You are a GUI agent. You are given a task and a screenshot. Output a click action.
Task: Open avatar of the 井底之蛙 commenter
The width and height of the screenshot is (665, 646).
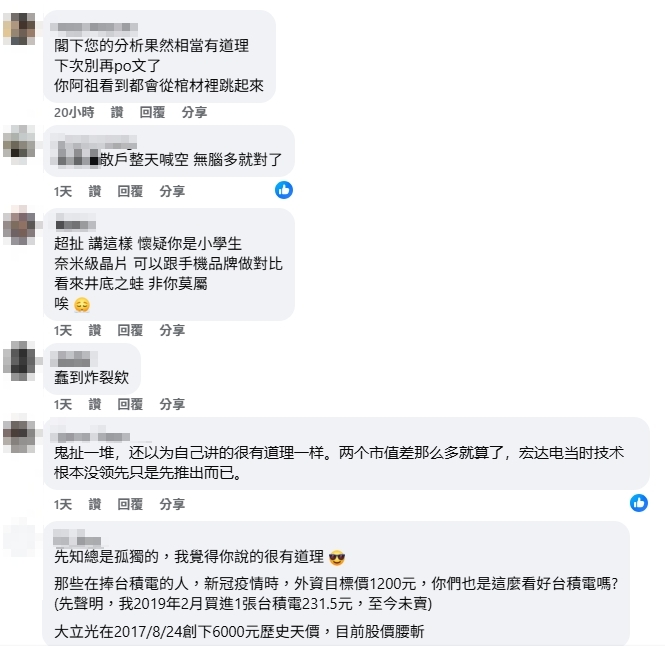21,227
